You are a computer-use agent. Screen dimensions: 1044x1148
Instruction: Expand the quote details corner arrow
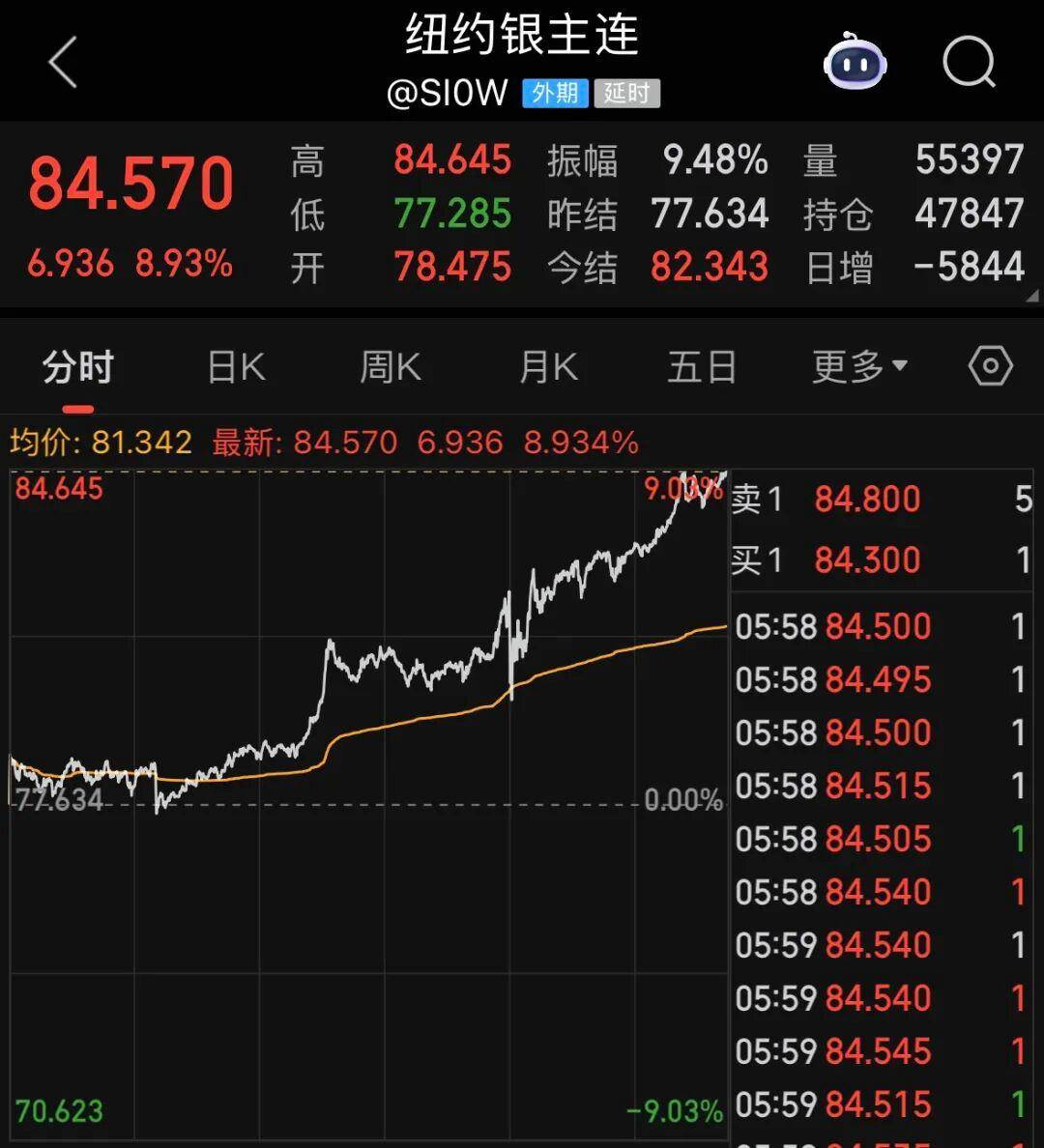pyautogui.click(x=1031, y=297)
